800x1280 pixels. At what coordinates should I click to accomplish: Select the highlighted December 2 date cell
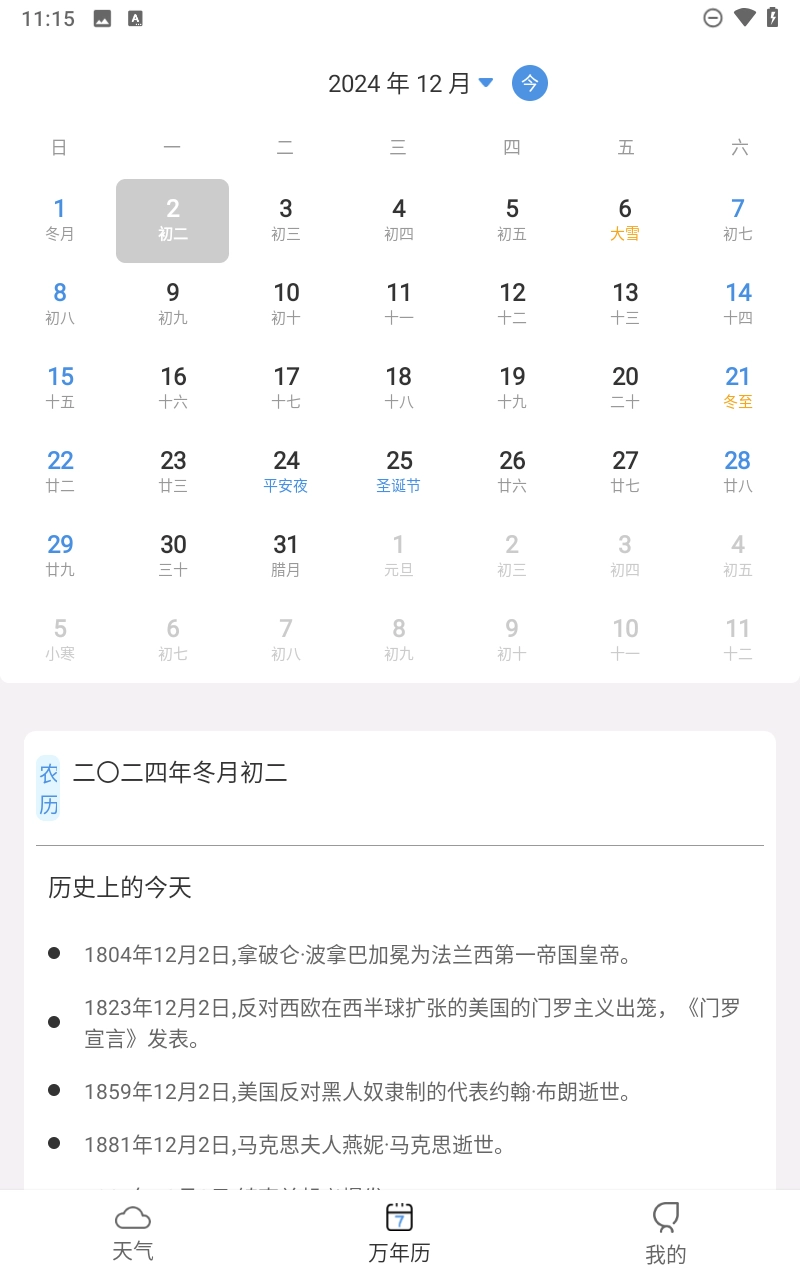(172, 220)
